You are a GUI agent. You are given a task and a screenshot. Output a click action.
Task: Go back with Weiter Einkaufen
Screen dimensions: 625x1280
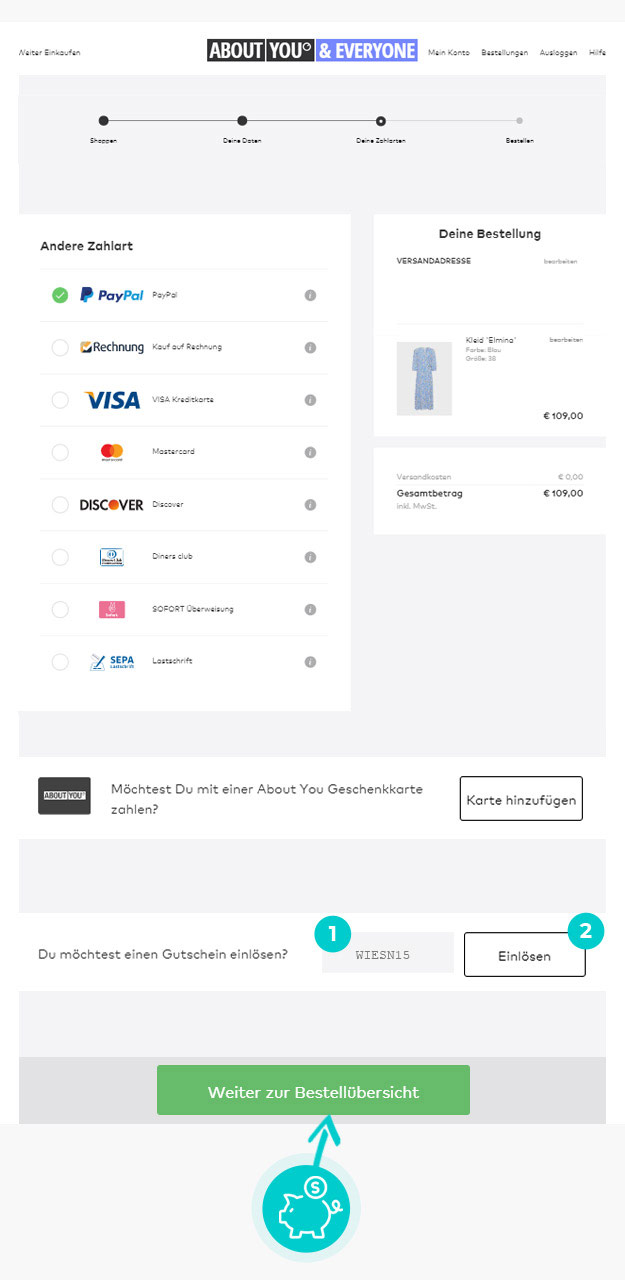50,52
